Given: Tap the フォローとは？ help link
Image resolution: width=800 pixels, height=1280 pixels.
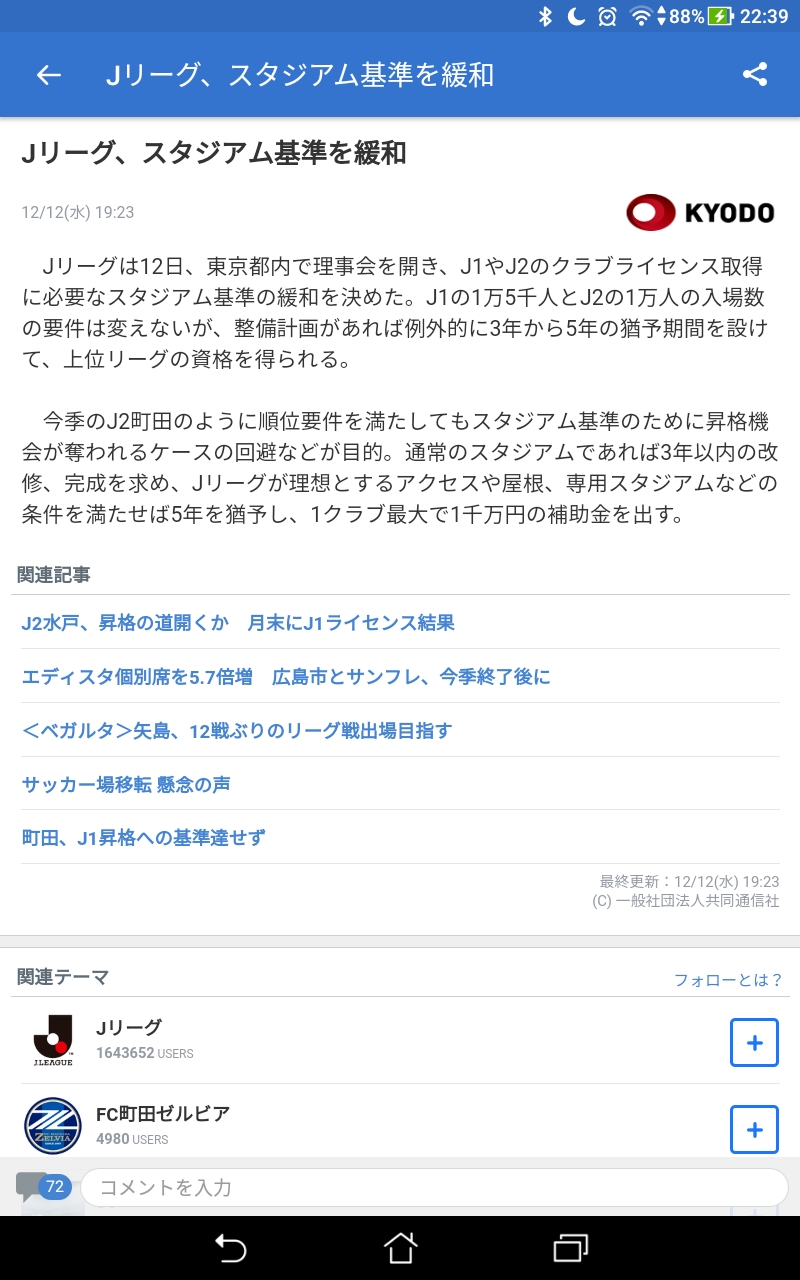Looking at the screenshot, I should click(728, 980).
